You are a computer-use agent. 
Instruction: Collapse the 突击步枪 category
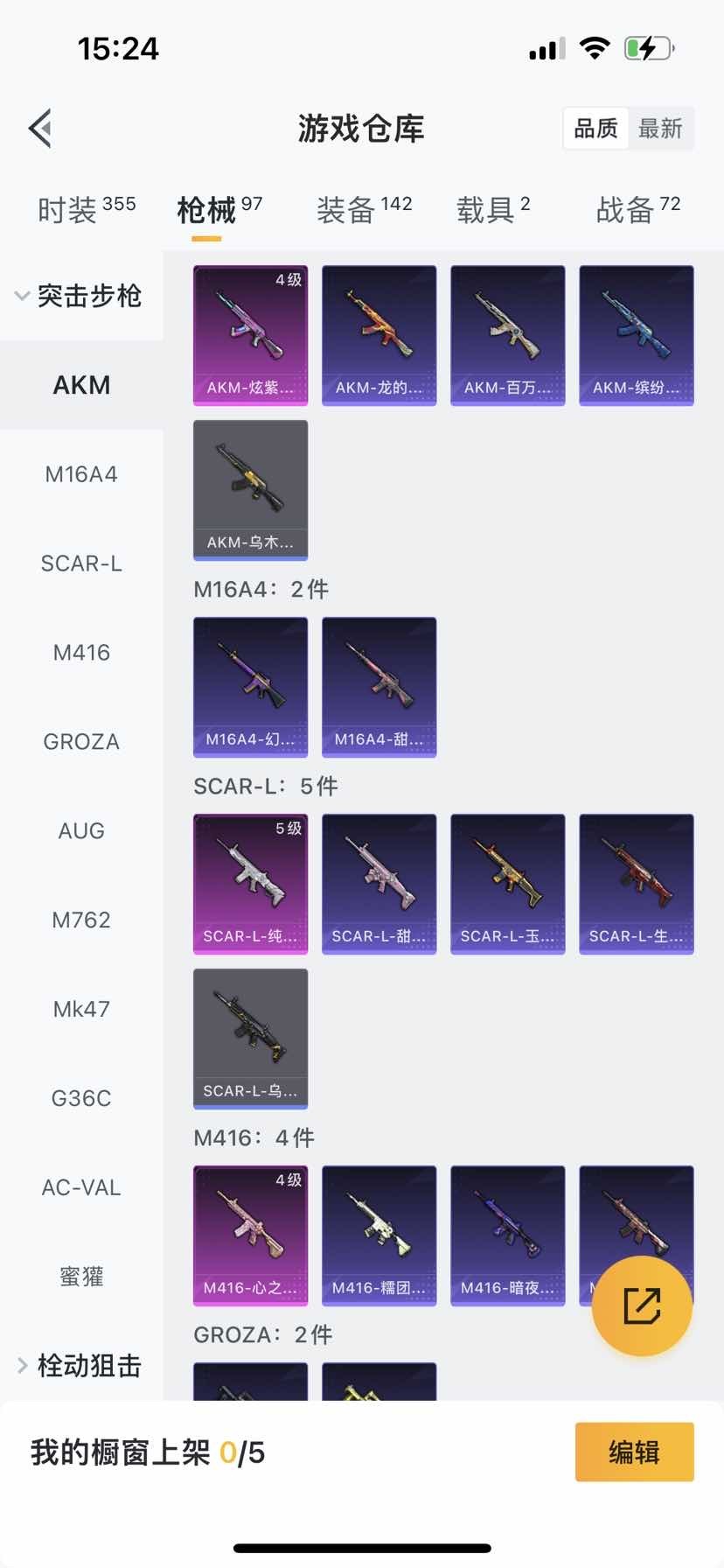(80, 296)
